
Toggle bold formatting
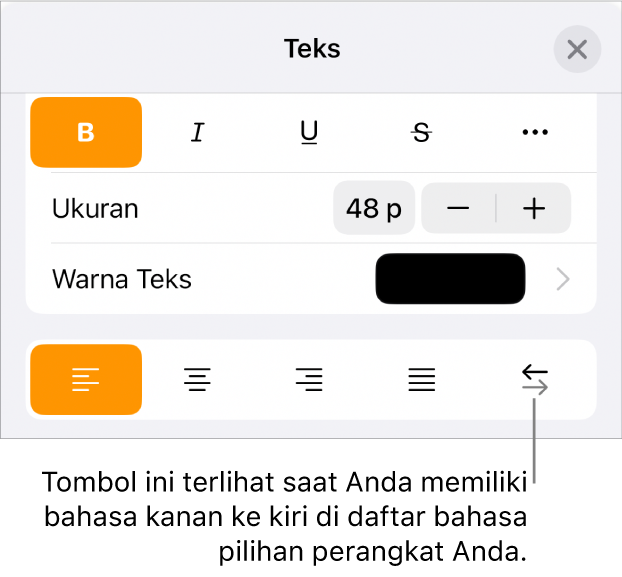(x=86, y=132)
